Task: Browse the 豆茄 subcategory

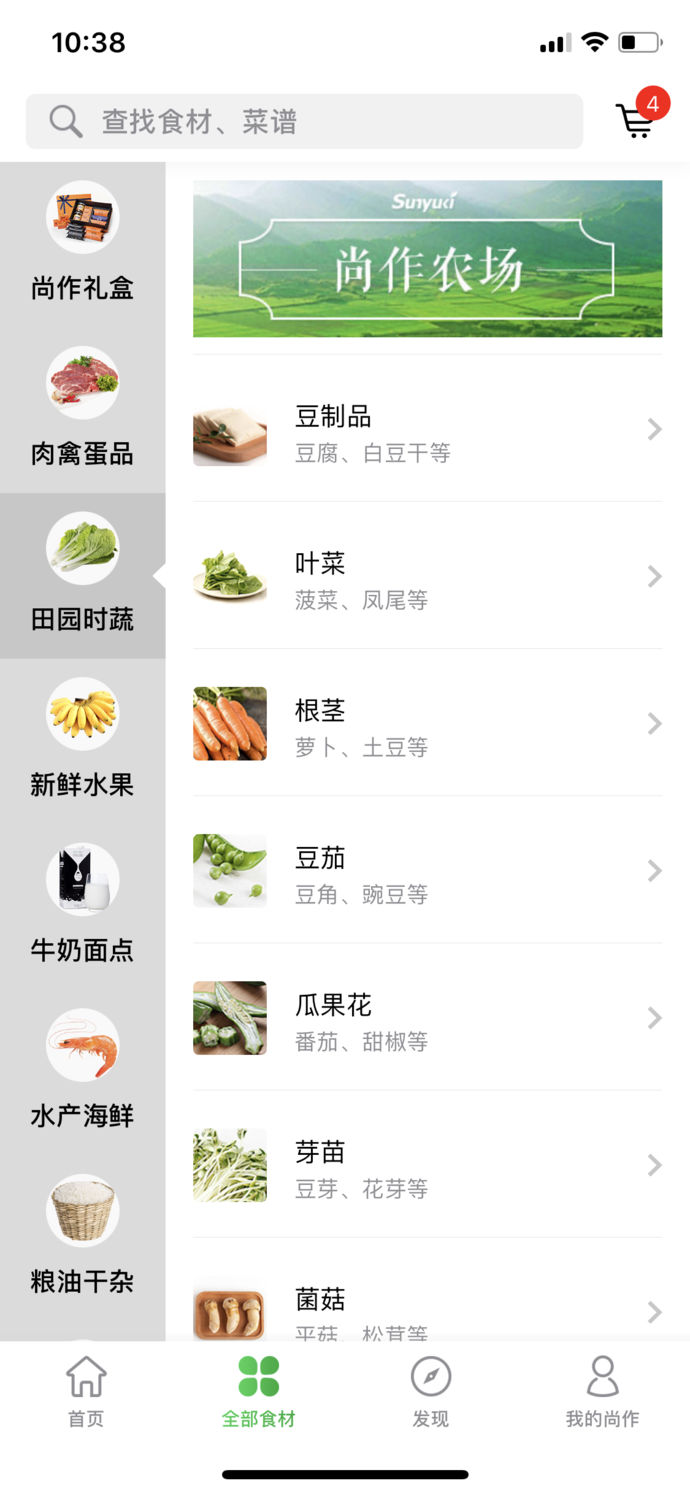Action: (427, 871)
